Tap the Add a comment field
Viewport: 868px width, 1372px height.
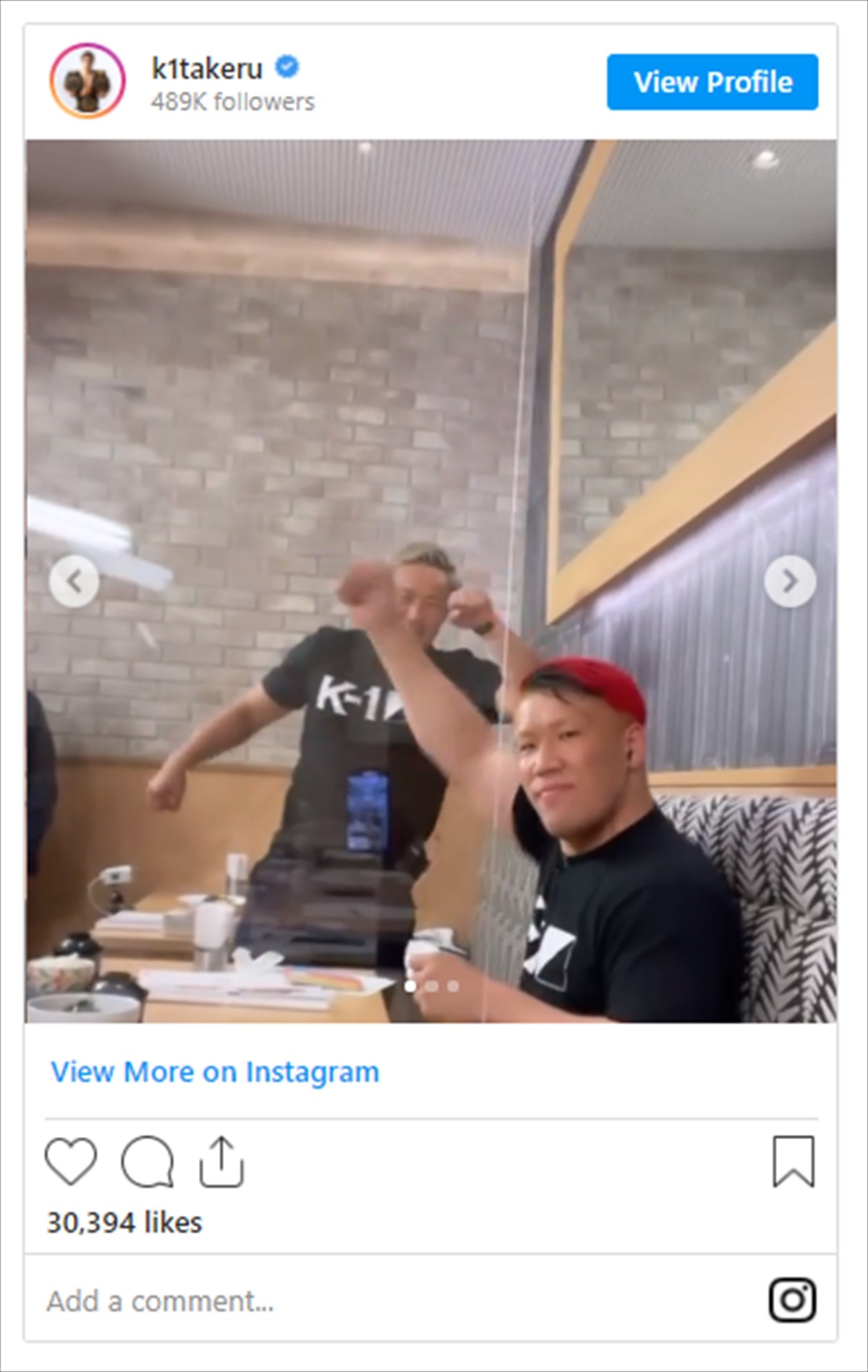[x=362, y=1301]
